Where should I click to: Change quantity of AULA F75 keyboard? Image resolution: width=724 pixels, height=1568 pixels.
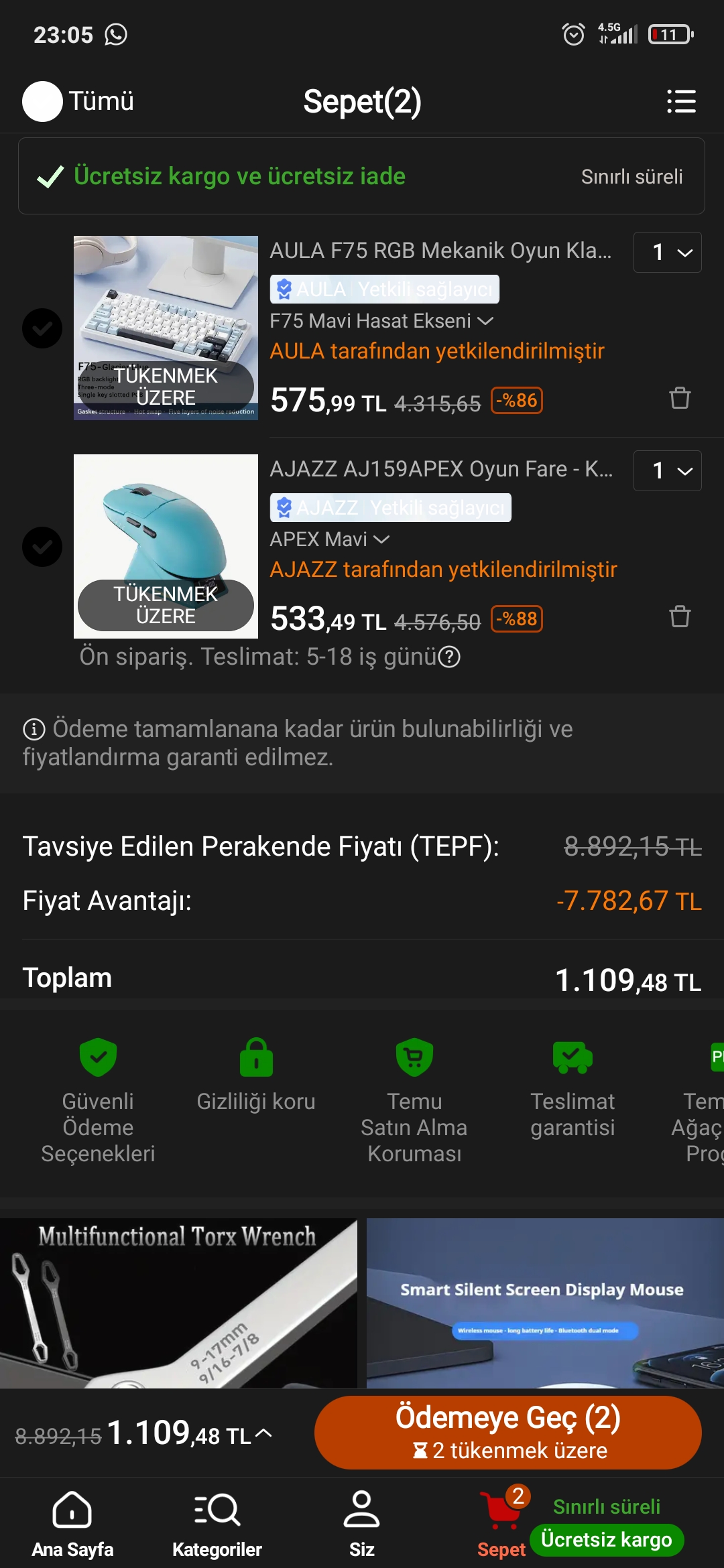[668, 253]
